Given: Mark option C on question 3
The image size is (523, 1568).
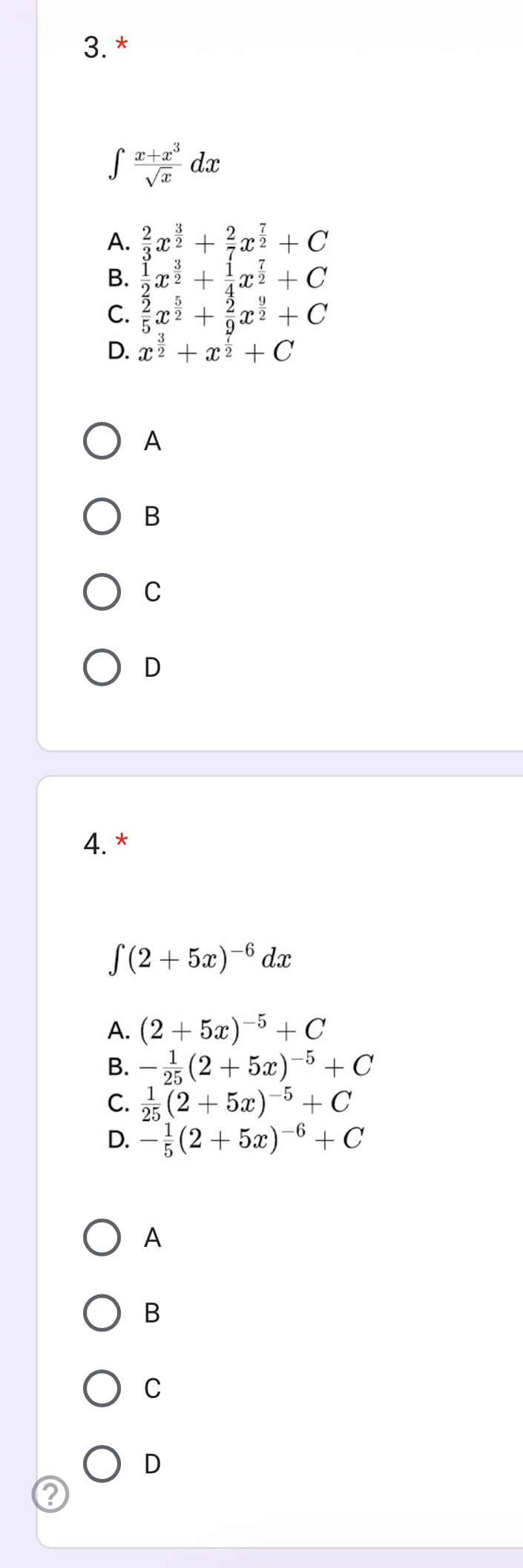Looking at the screenshot, I should [102, 592].
